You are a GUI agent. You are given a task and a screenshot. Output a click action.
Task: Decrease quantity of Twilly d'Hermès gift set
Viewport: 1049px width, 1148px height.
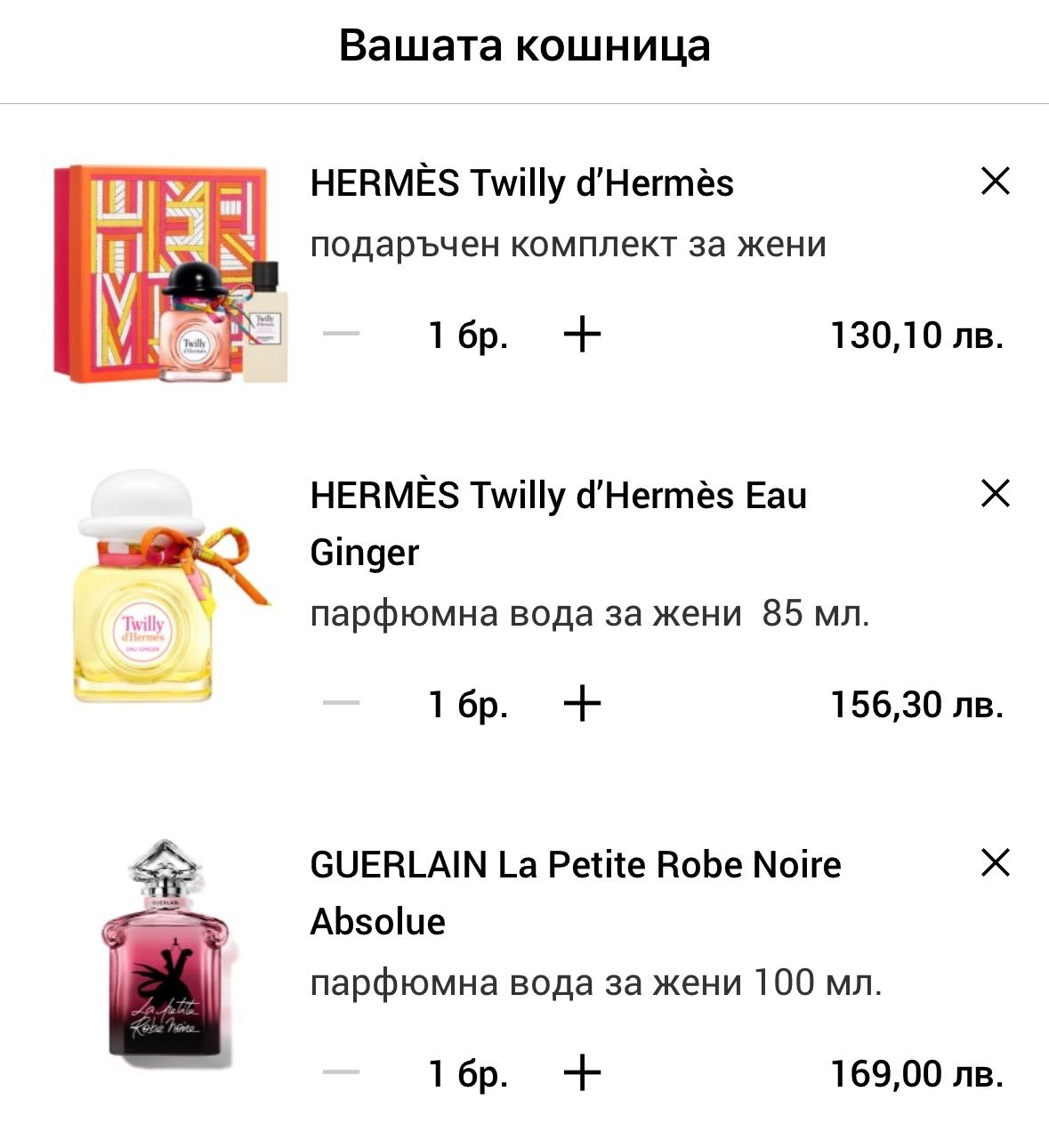click(x=342, y=335)
